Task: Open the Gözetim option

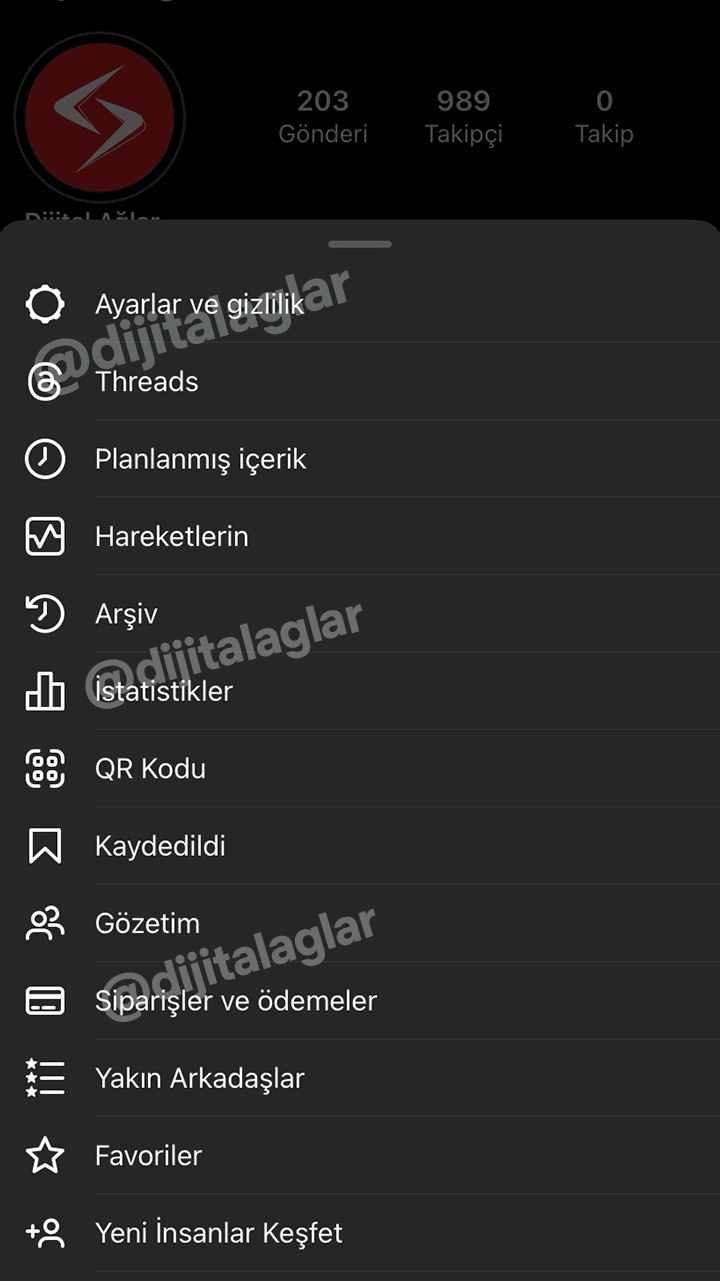Action: 147,924
